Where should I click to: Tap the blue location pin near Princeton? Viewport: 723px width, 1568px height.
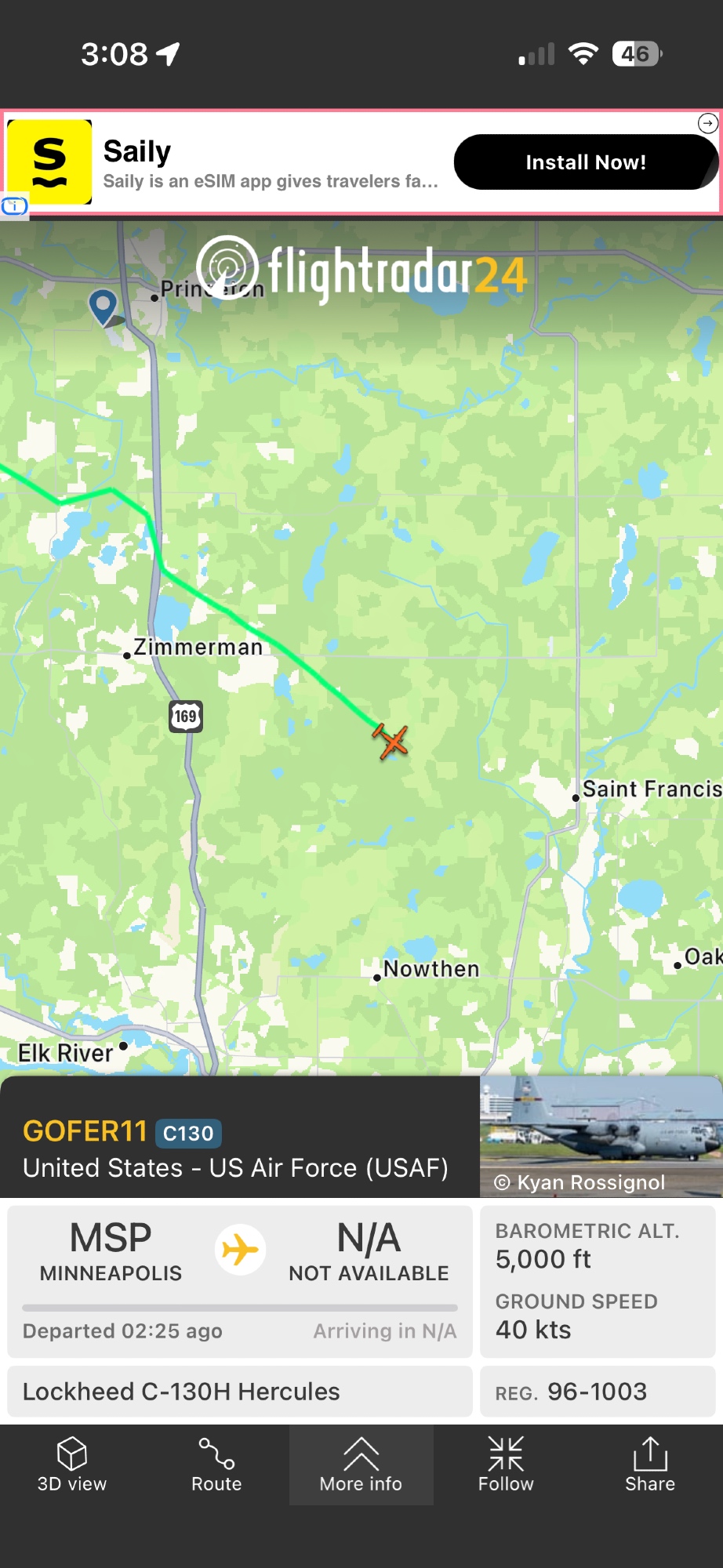[103, 305]
